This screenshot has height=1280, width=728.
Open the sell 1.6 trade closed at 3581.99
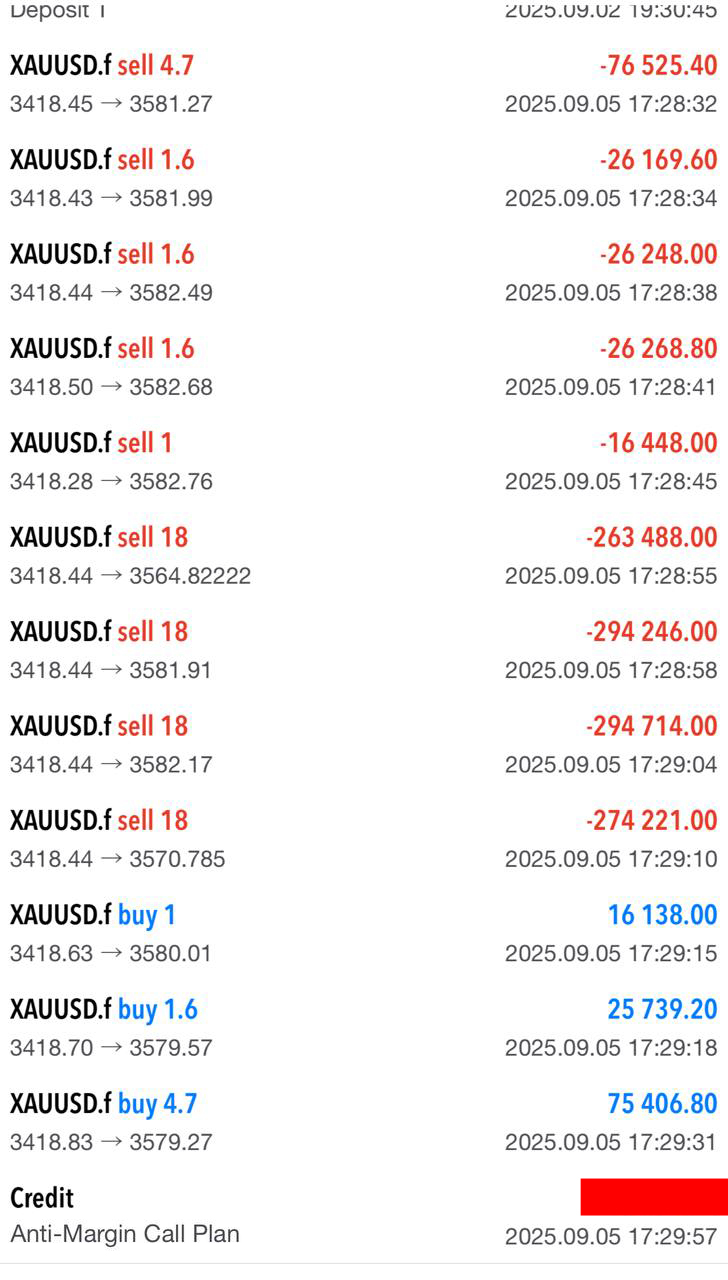coord(364,178)
